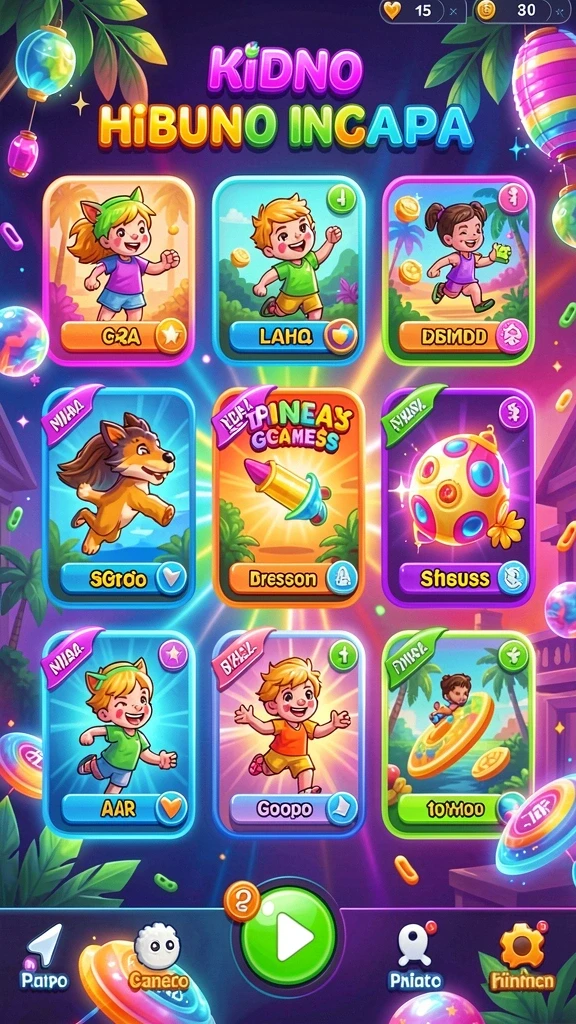Go to the Caneco tab

click(x=157, y=957)
